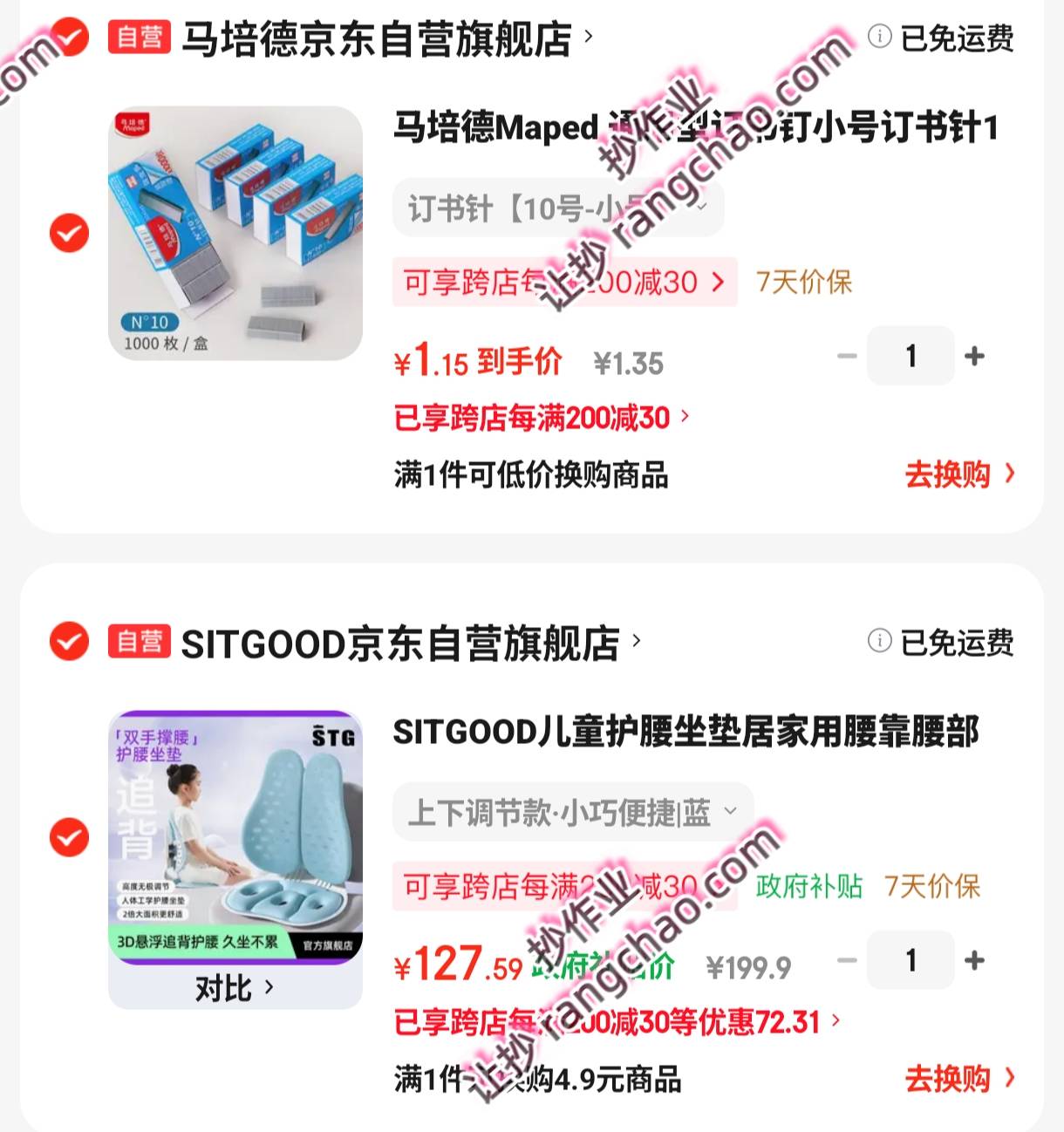The width and height of the screenshot is (1064, 1132).
Task: Open 订书针 10号 variant dropdown
Action: tap(558, 208)
